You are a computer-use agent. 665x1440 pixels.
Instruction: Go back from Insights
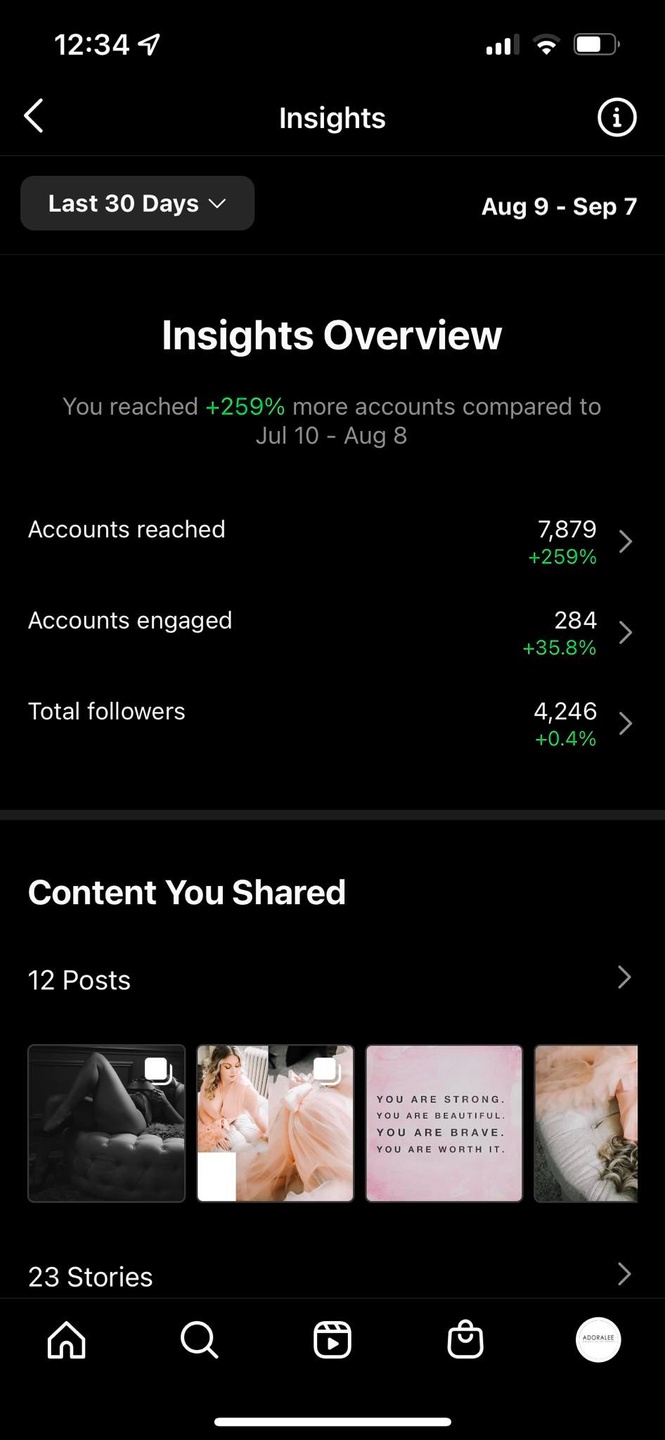pyautogui.click(x=34, y=117)
